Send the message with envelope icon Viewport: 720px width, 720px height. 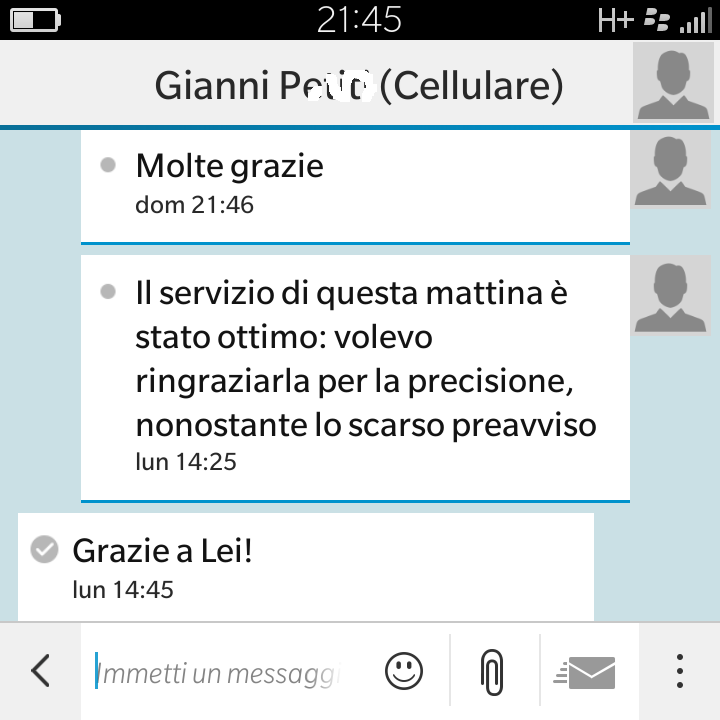586,672
